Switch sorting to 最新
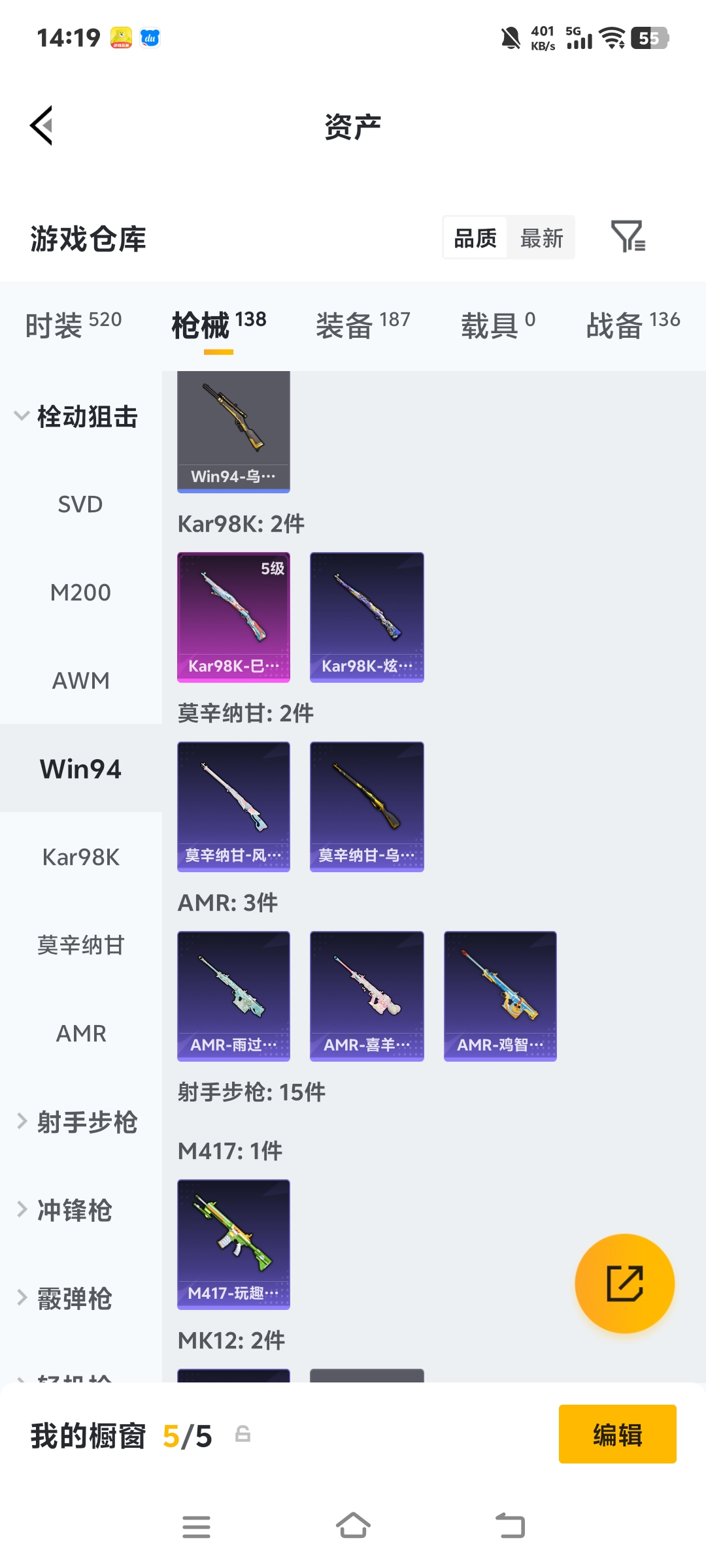 click(541, 238)
